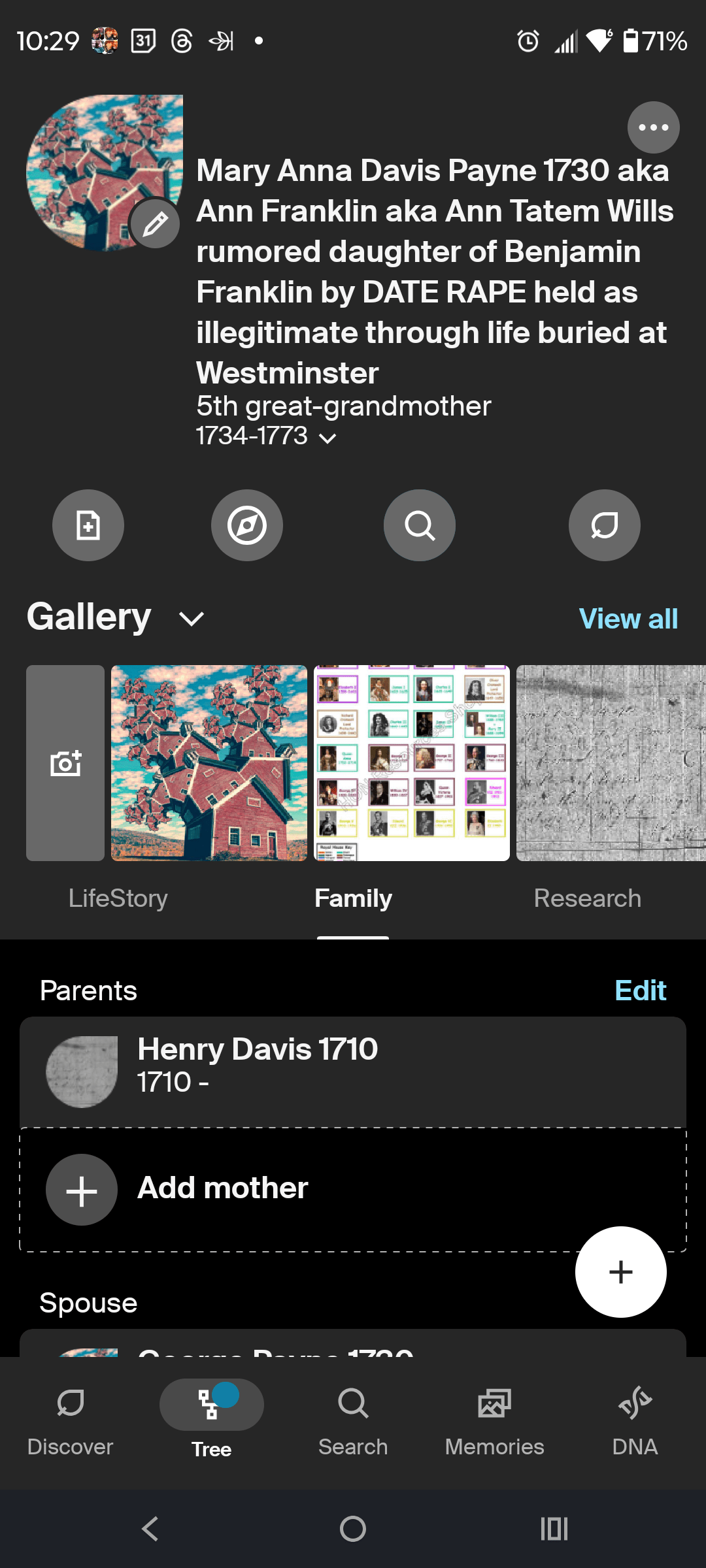Switch to the LifeStory tab
The width and height of the screenshot is (706, 1568).
pos(118,898)
